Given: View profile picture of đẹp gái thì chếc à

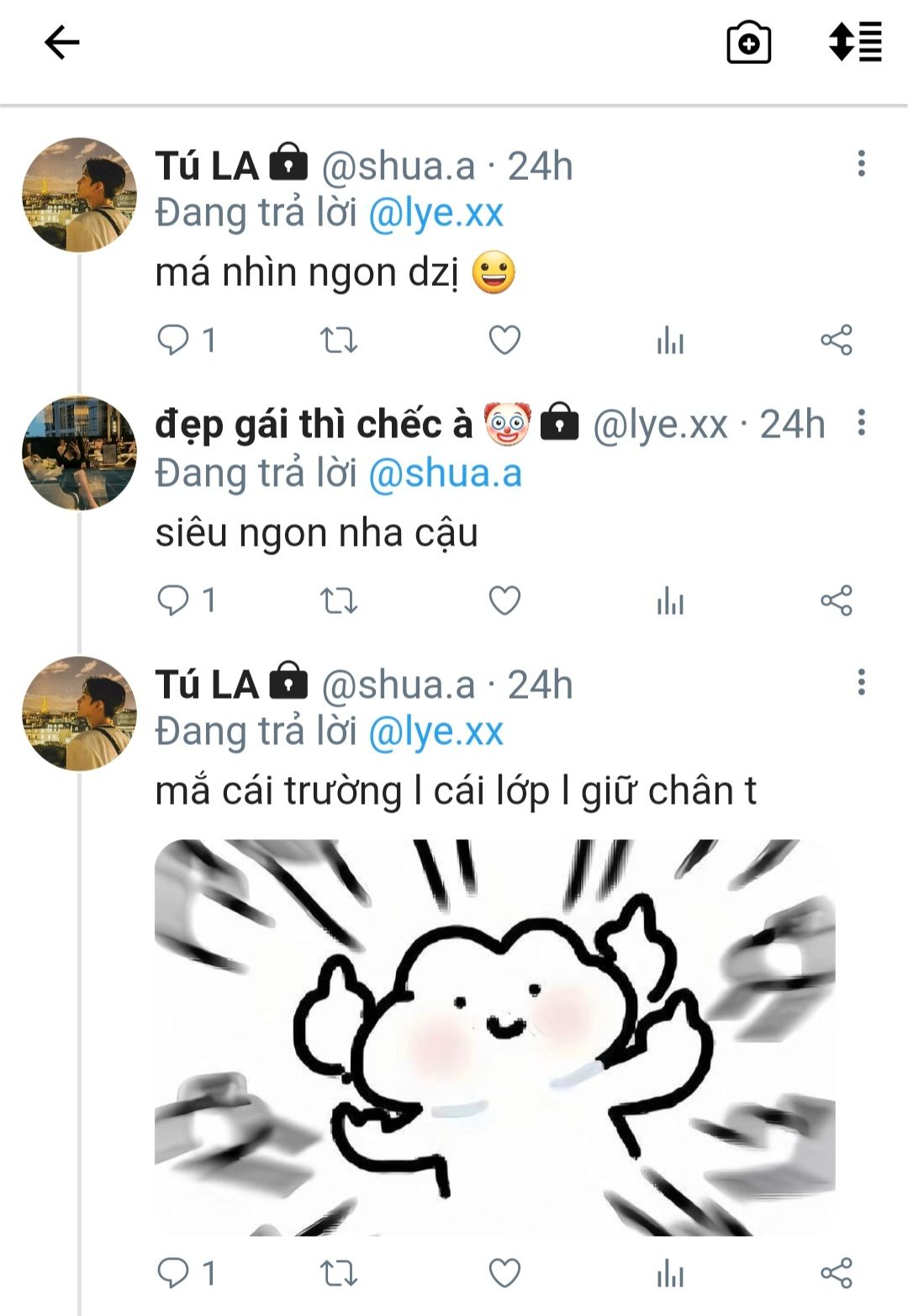Looking at the screenshot, I should (79, 453).
